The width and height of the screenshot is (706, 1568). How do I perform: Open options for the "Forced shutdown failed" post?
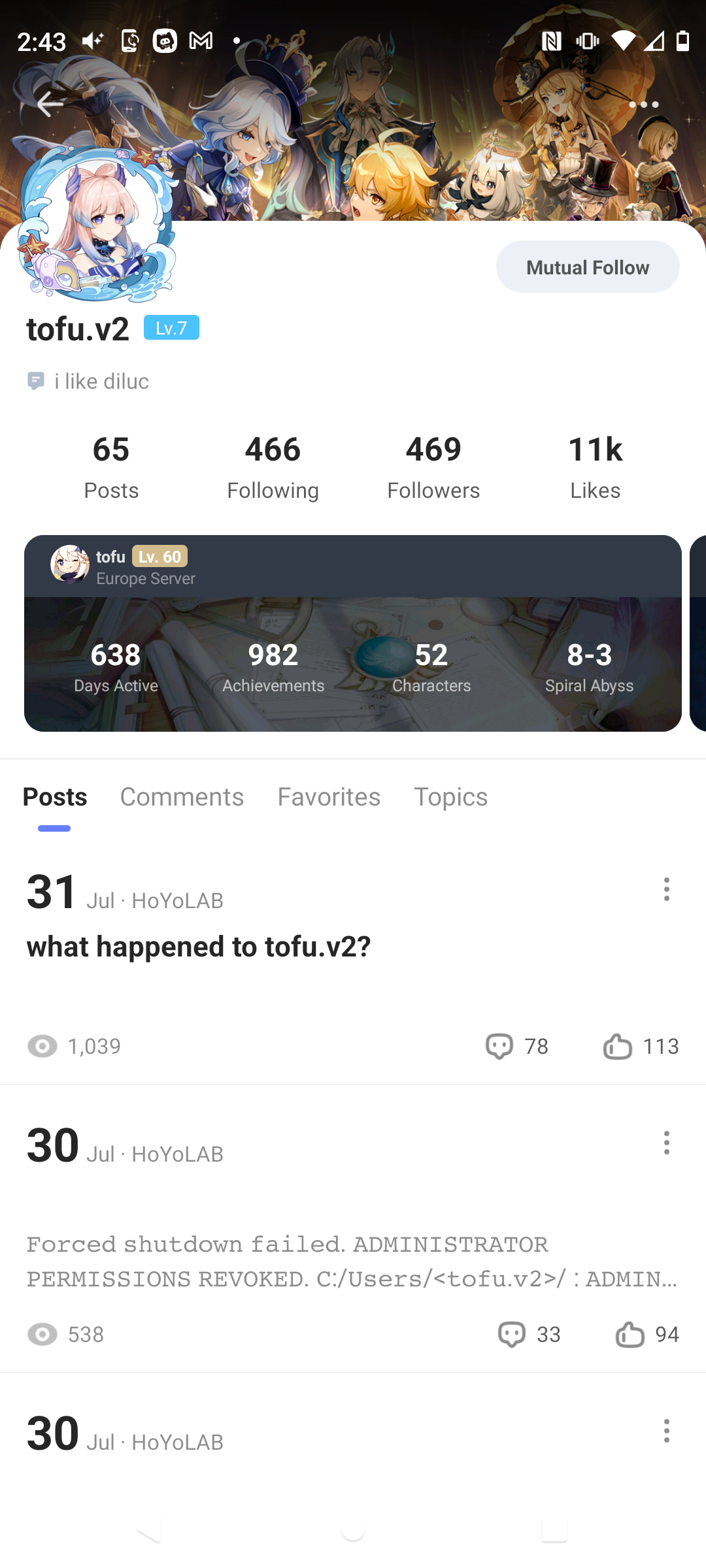[666, 1143]
